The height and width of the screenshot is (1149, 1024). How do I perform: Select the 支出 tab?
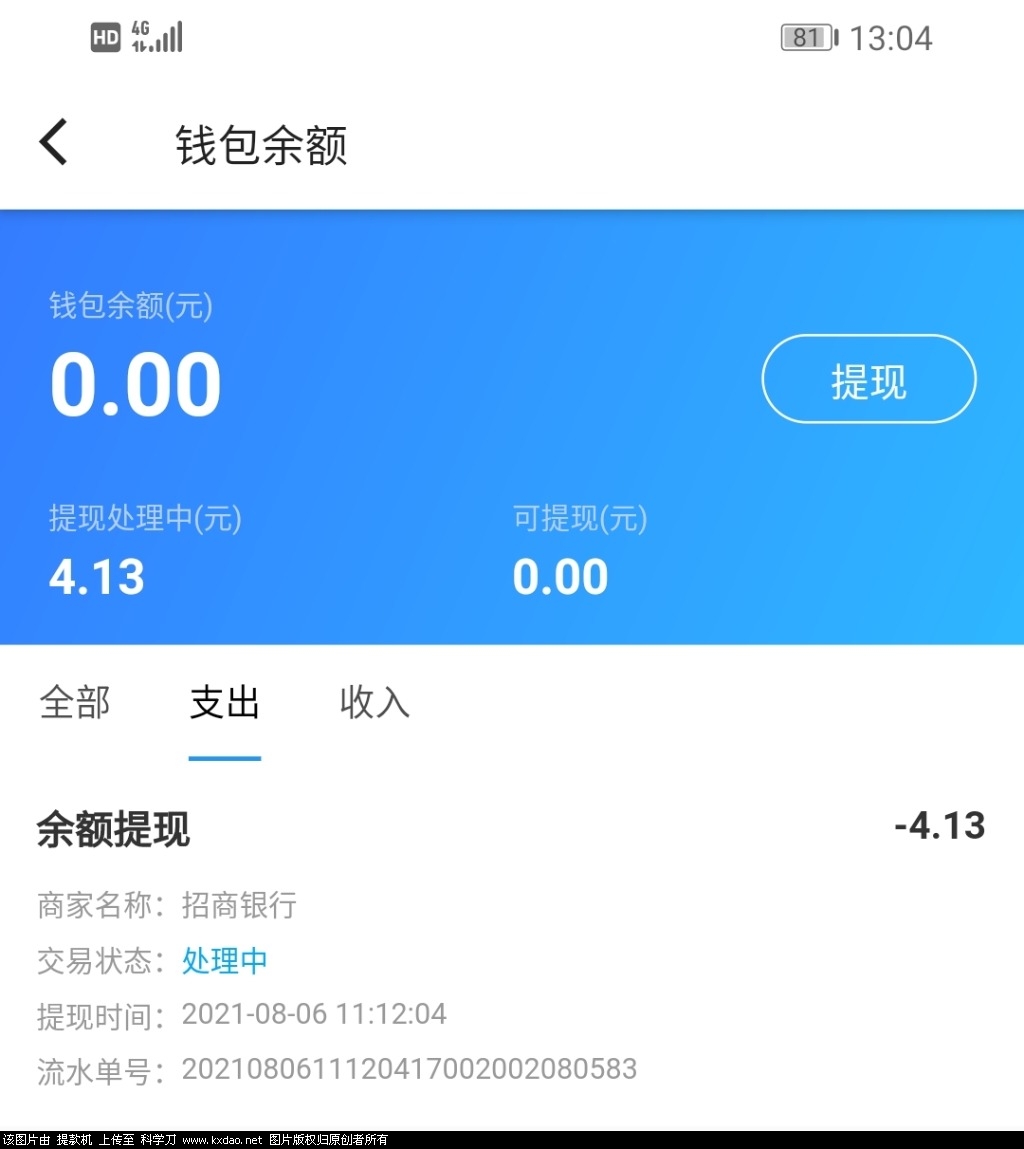coord(225,703)
